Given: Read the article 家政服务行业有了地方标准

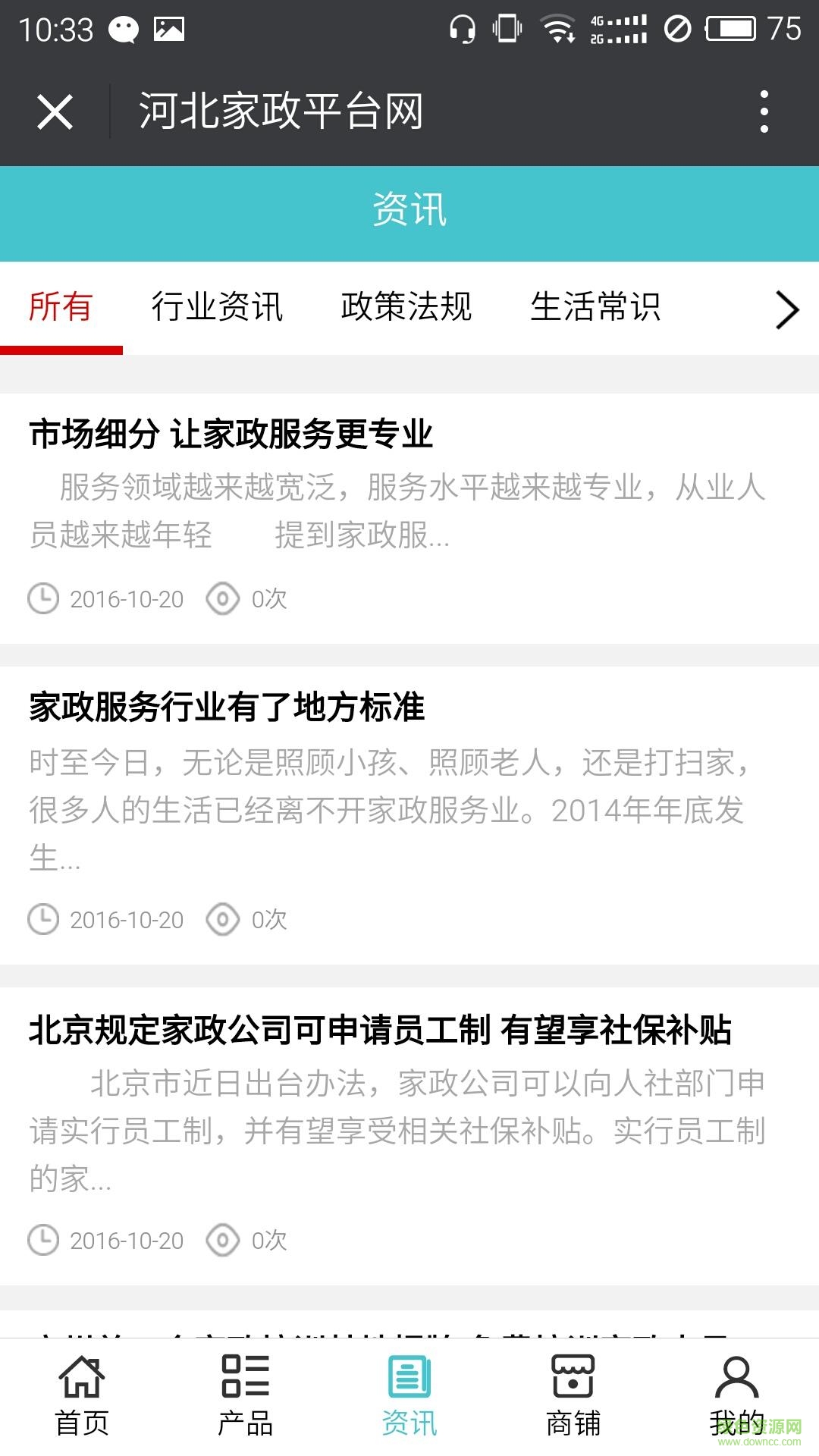Looking at the screenshot, I should point(227,707).
